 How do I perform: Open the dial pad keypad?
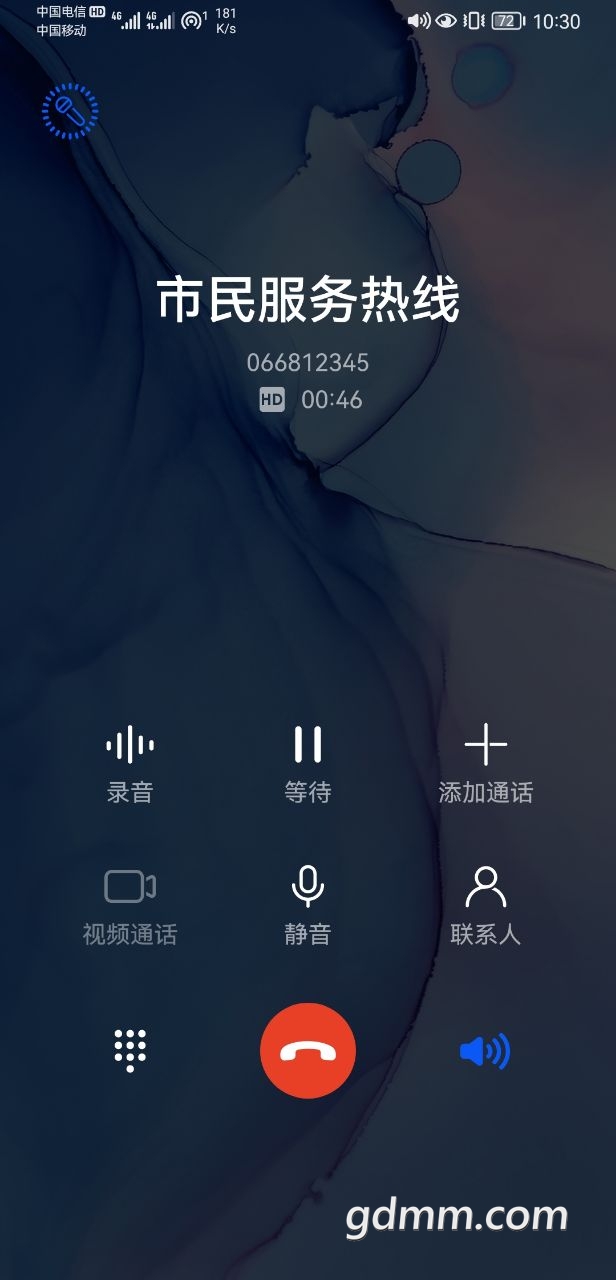(x=130, y=1050)
